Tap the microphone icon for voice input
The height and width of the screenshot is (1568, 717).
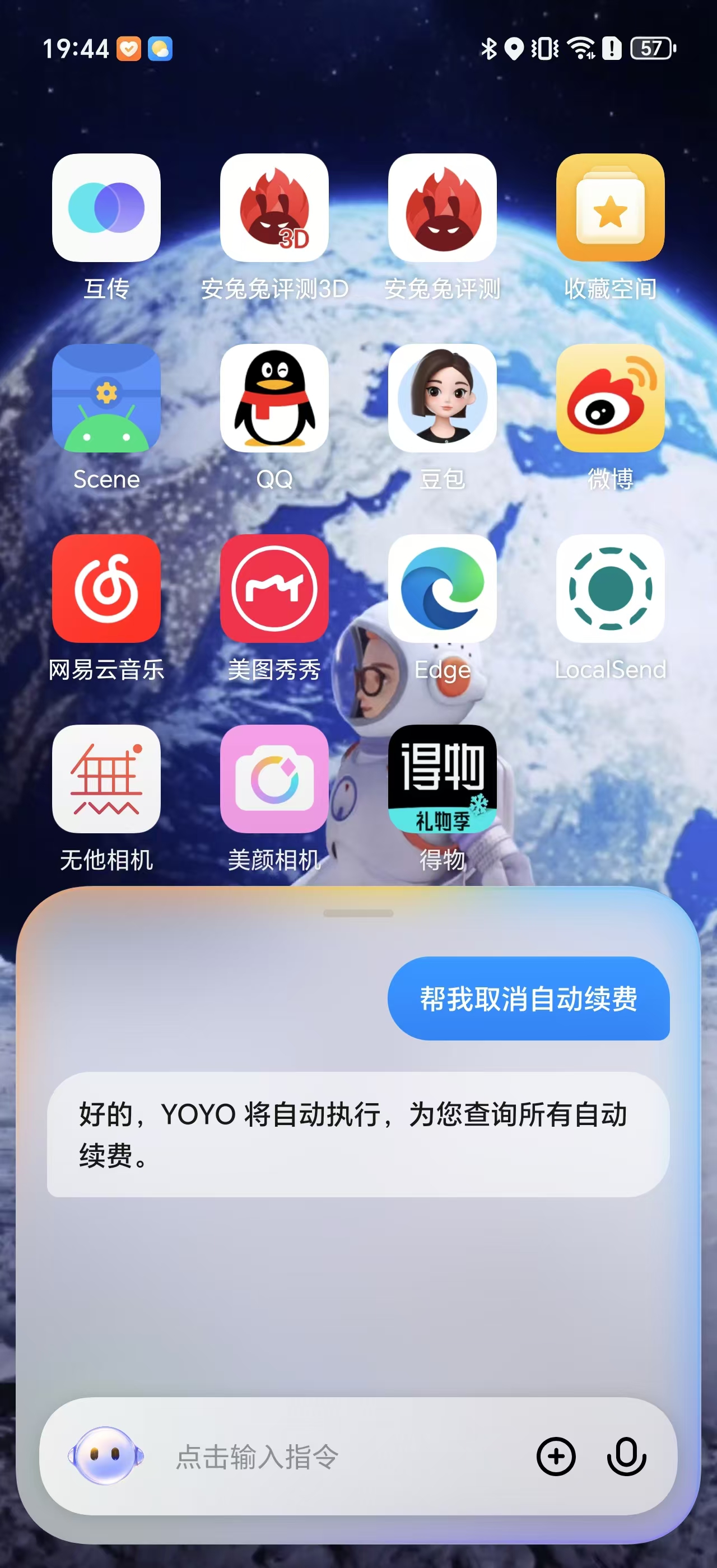pos(626,1457)
